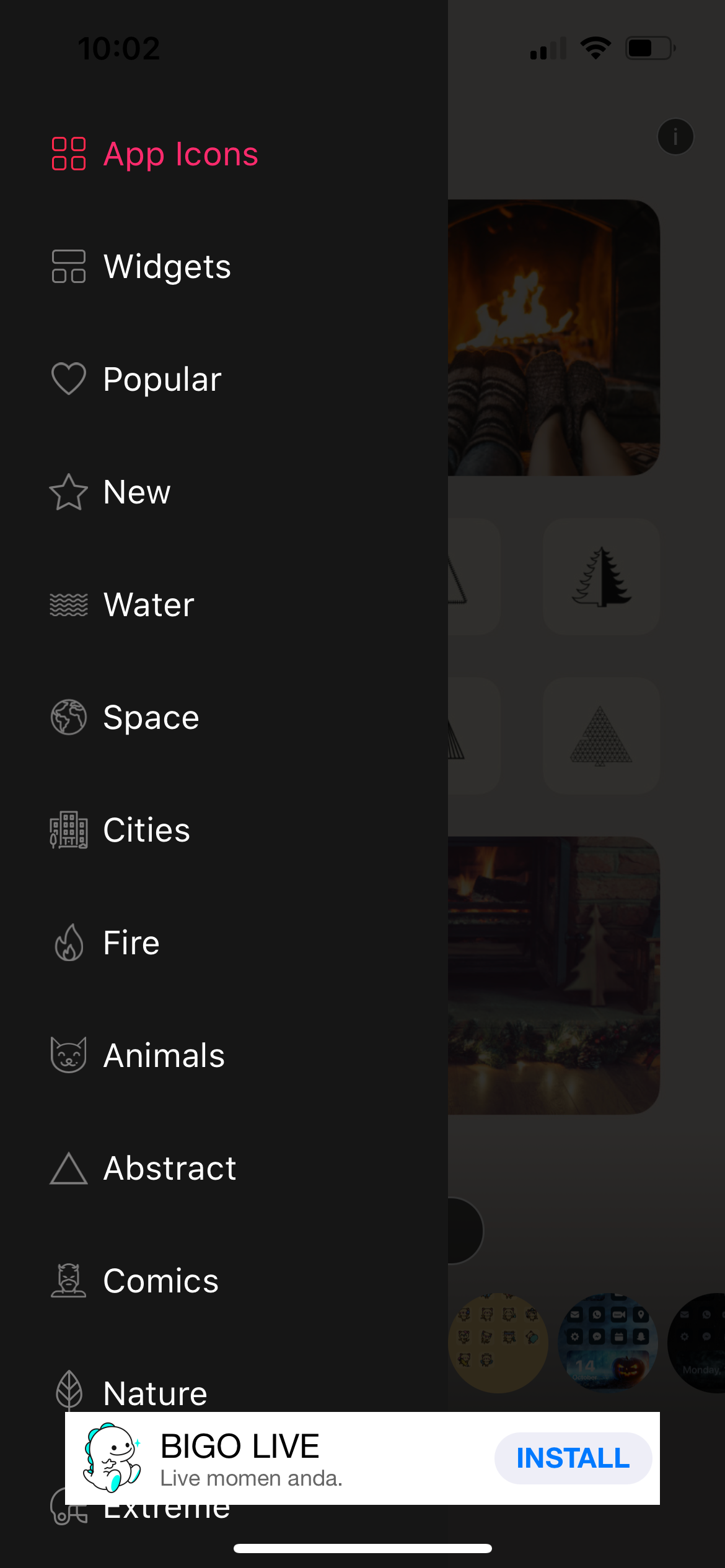Tap the cat face icon for Animals
Image resolution: width=725 pixels, height=1568 pixels.
(68, 1056)
